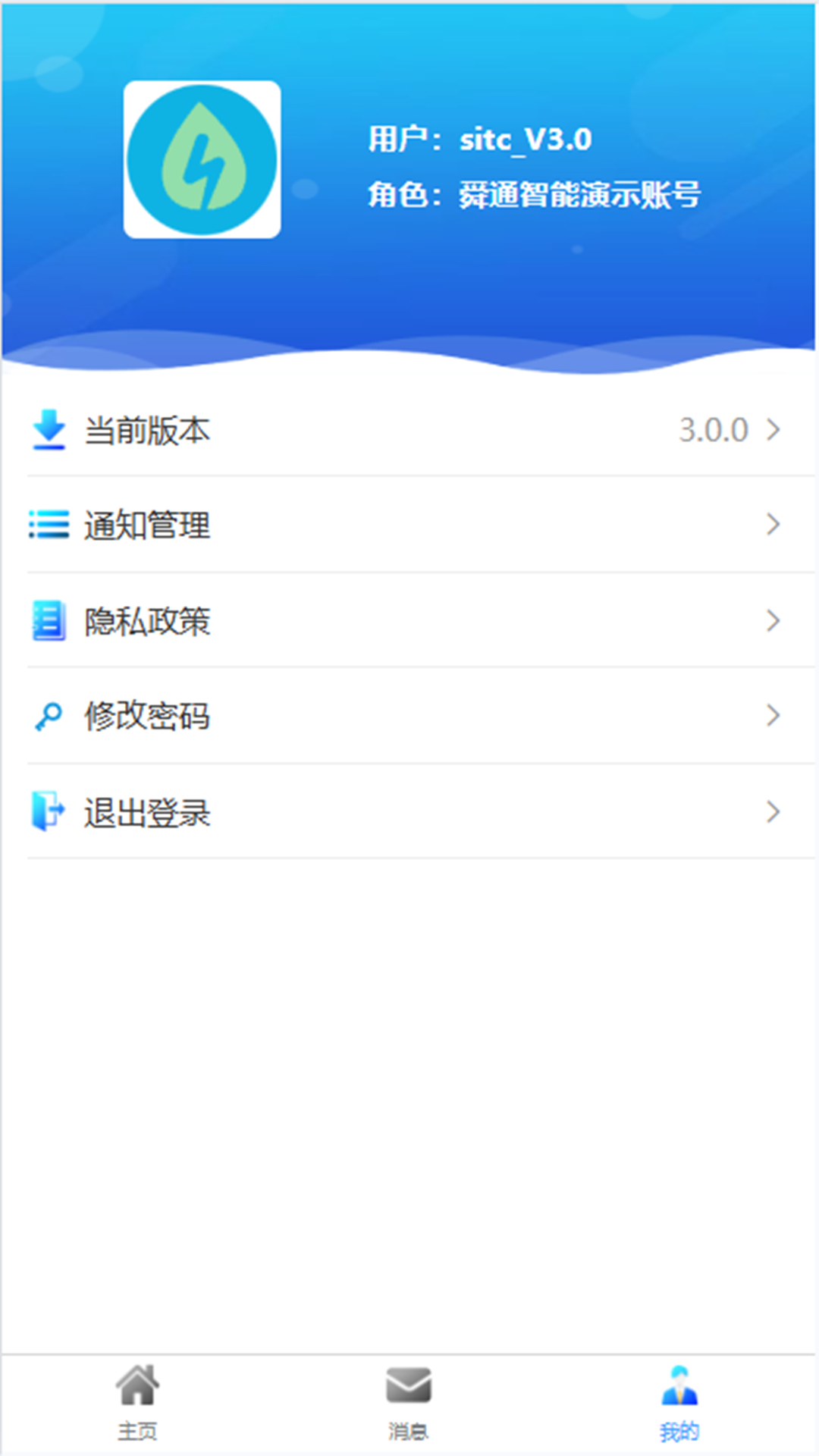This screenshot has height=1456, width=819.
Task: Select the document icon beside 隐私政策
Action: pos(48,620)
